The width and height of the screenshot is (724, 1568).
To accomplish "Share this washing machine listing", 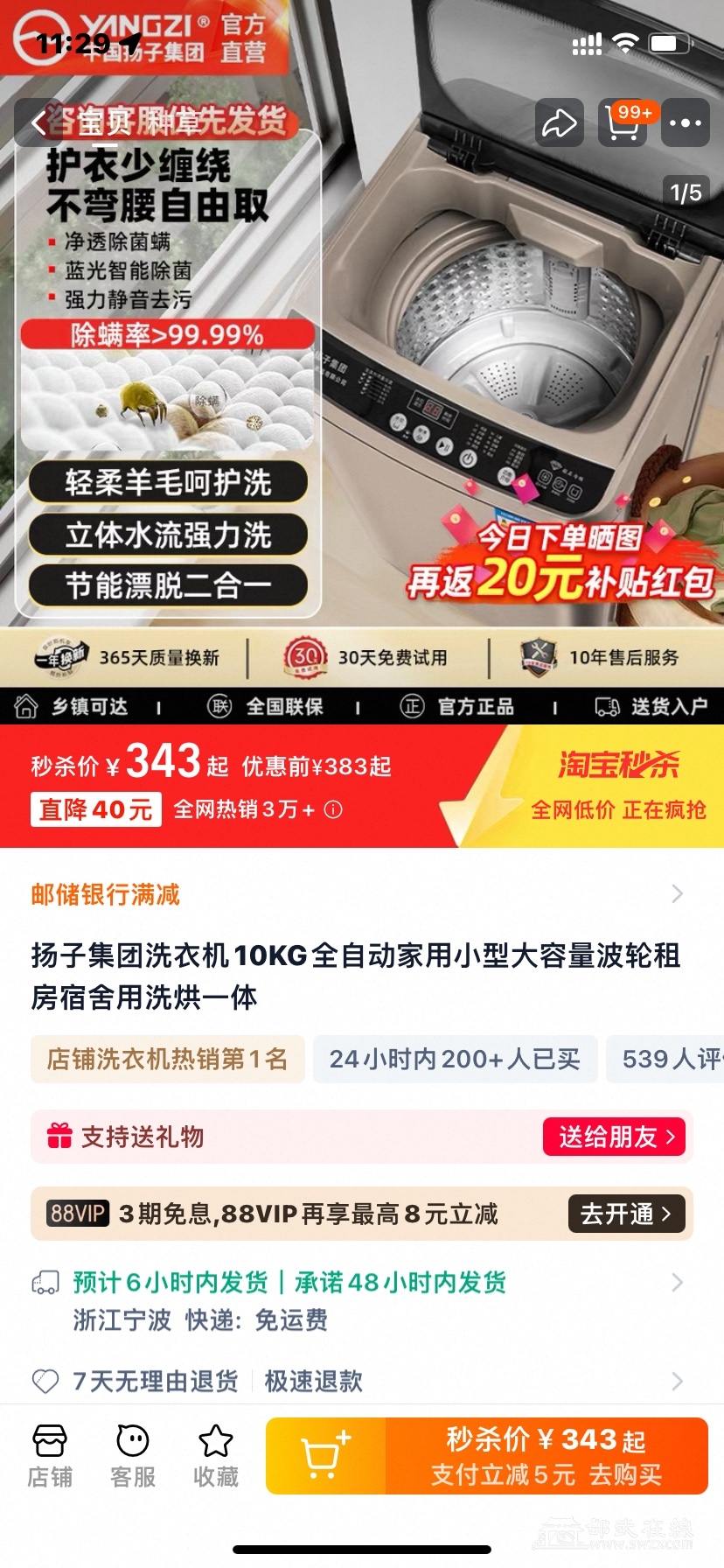I will point(559,122).
